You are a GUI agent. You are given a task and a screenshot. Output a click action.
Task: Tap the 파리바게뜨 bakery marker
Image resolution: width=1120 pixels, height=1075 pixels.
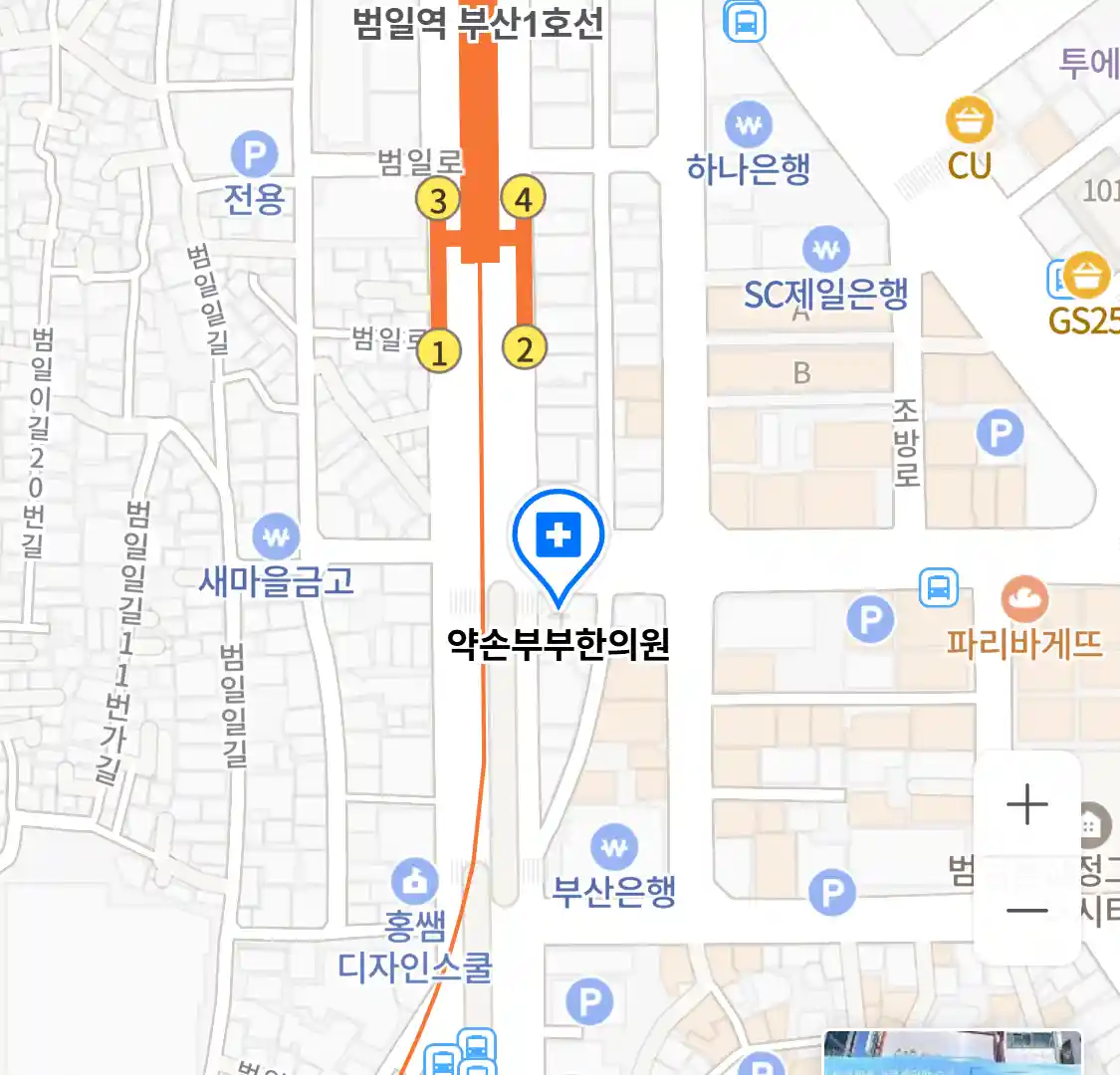click(x=1024, y=599)
